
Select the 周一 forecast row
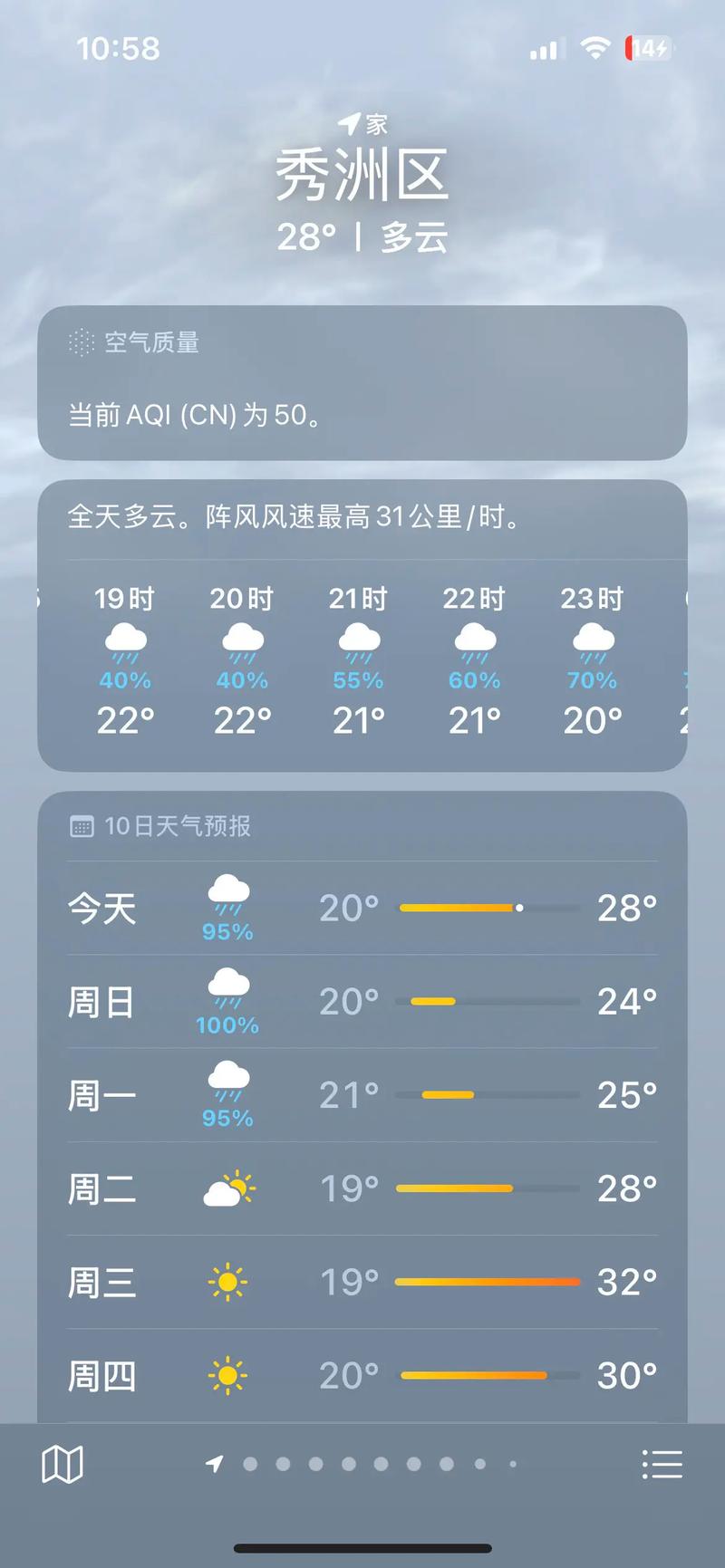click(361, 1095)
